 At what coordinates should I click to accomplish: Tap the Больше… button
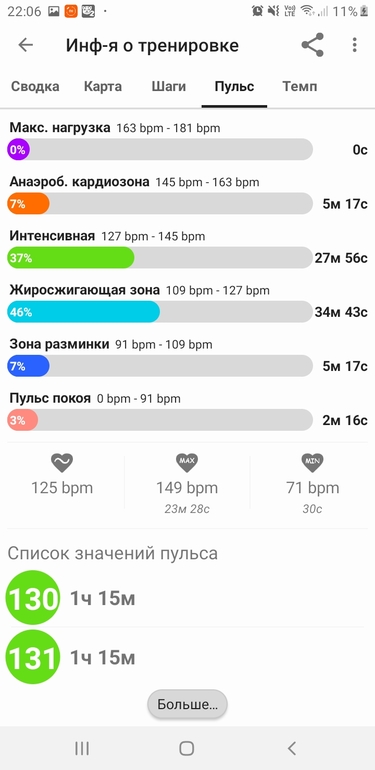click(188, 704)
